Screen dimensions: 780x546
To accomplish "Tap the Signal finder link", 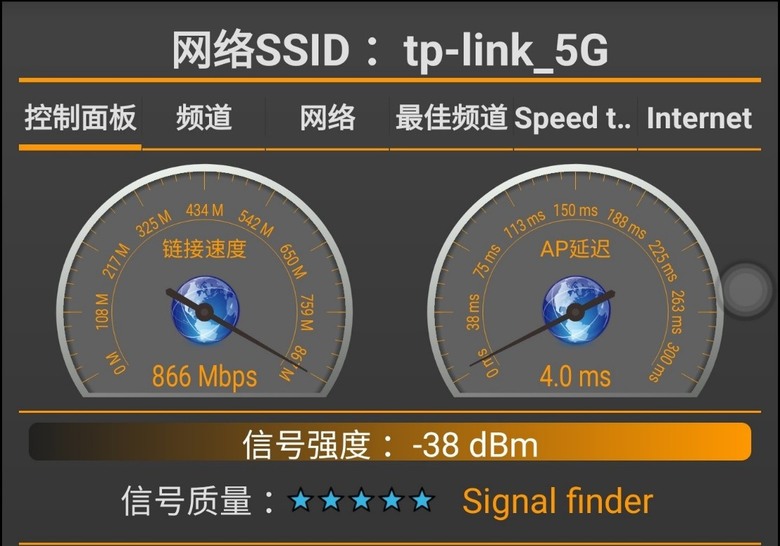I will pyautogui.click(x=557, y=500).
